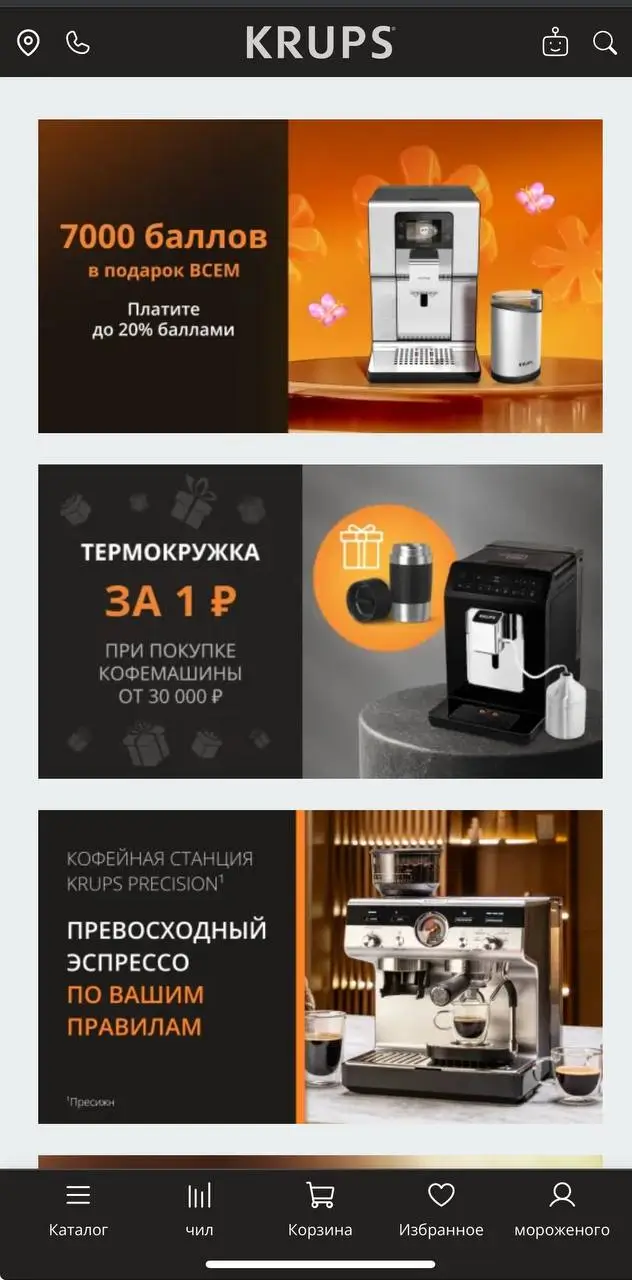Open the search magnifier
The height and width of the screenshot is (1280, 632).
[x=604, y=43]
